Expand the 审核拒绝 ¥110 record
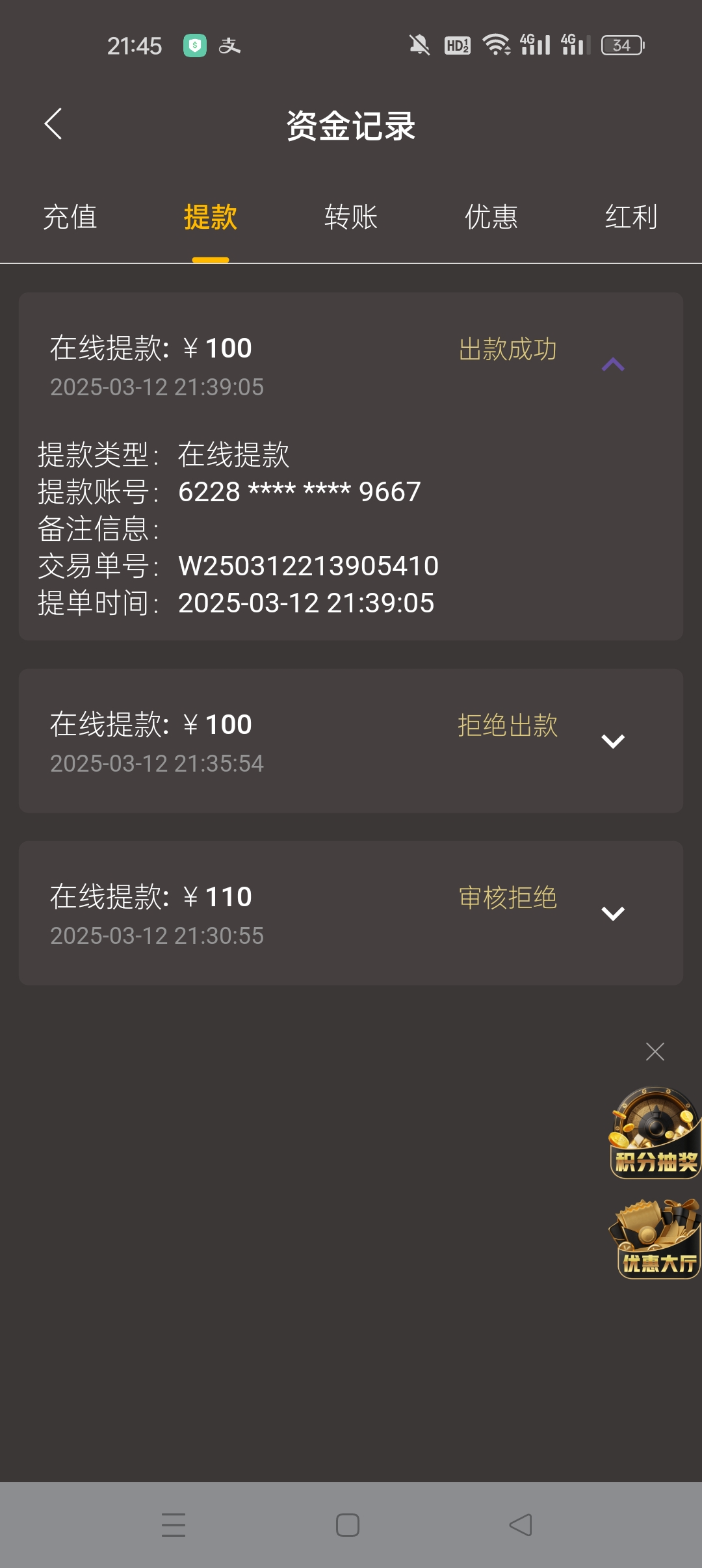Screen dimensions: 702x1568 click(612, 913)
